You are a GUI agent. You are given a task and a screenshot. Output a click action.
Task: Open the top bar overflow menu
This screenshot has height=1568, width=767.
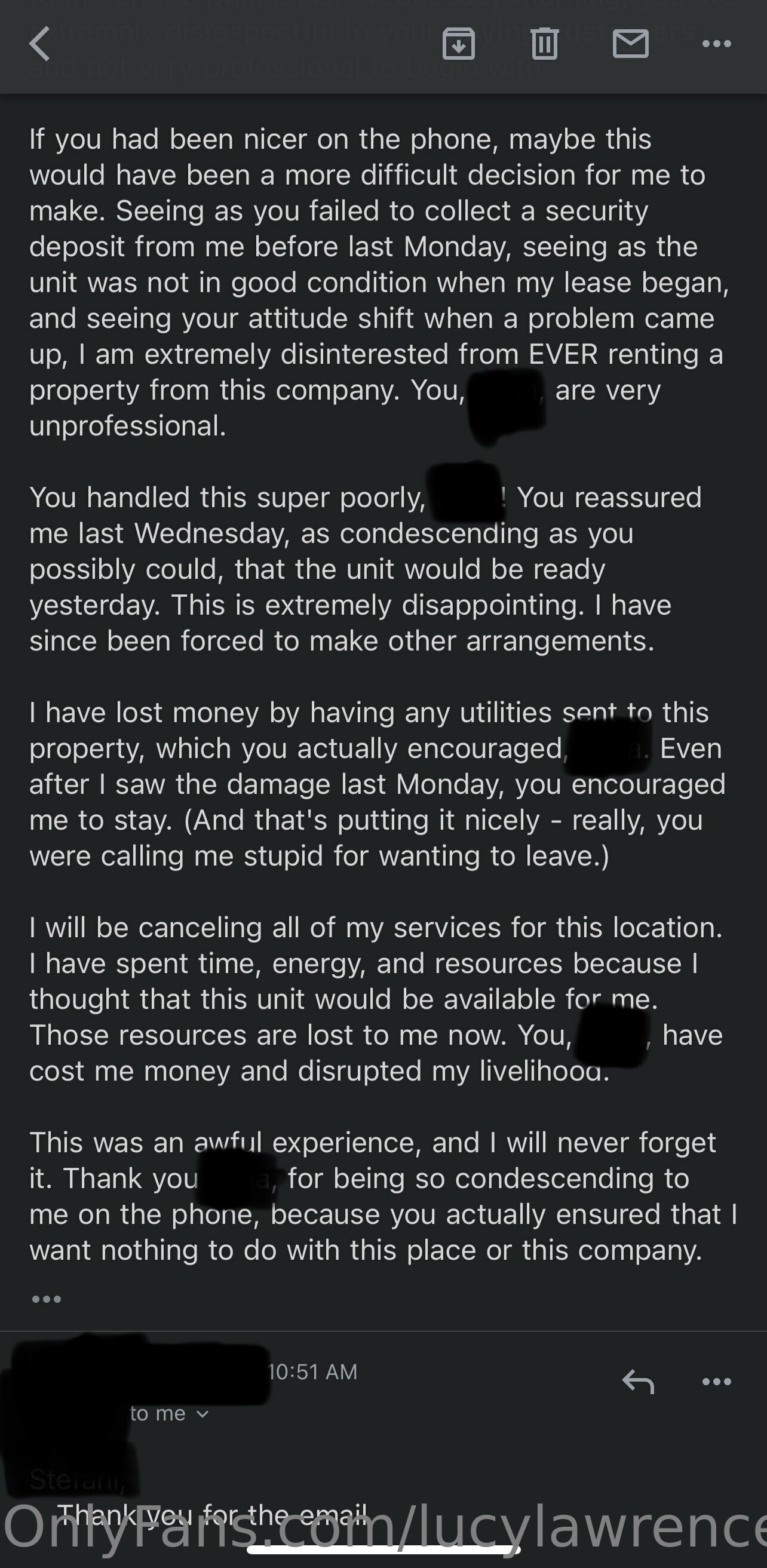coord(716,44)
